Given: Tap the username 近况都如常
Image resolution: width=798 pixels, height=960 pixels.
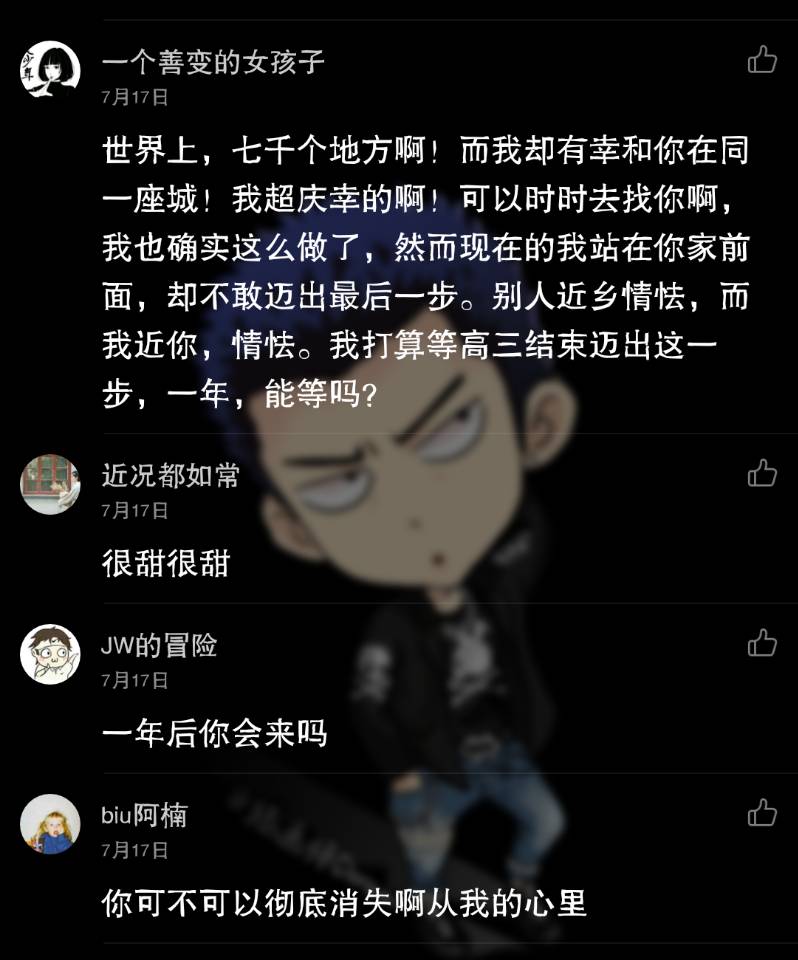Looking at the screenshot, I should tap(168, 477).
